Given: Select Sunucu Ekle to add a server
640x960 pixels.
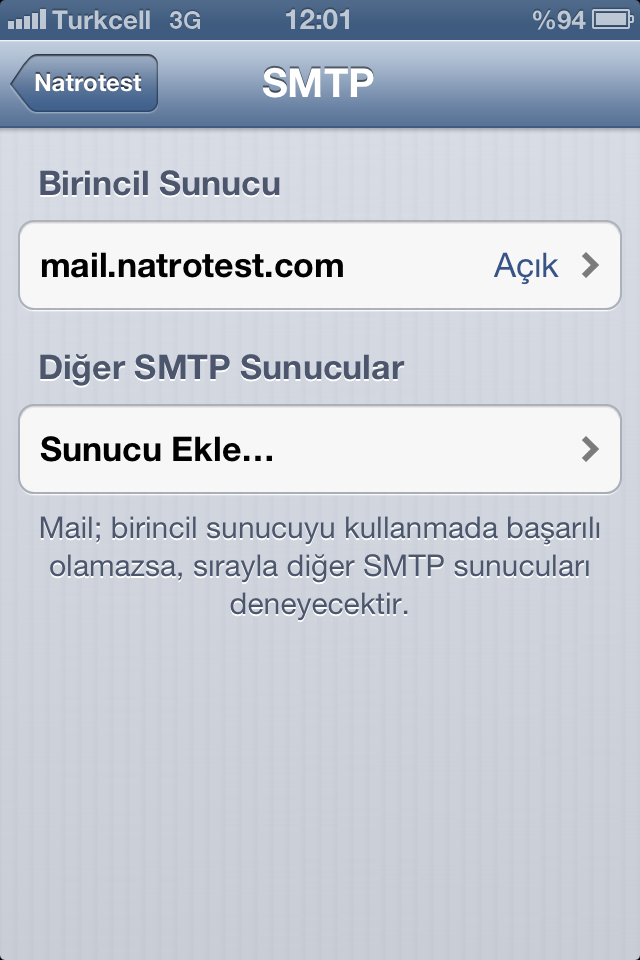Looking at the screenshot, I should (320, 449).
